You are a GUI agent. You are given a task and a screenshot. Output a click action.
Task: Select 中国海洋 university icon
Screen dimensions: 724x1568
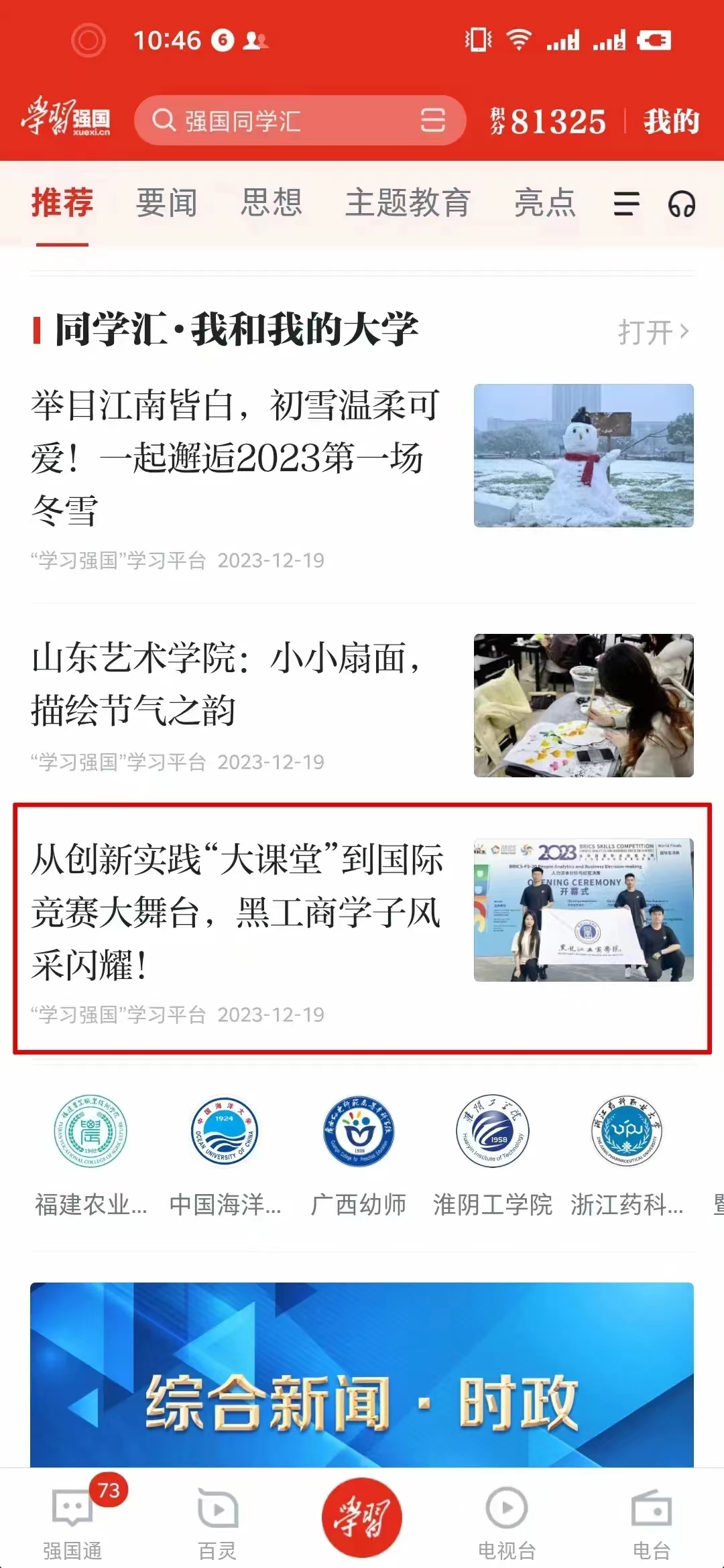click(x=225, y=1153)
